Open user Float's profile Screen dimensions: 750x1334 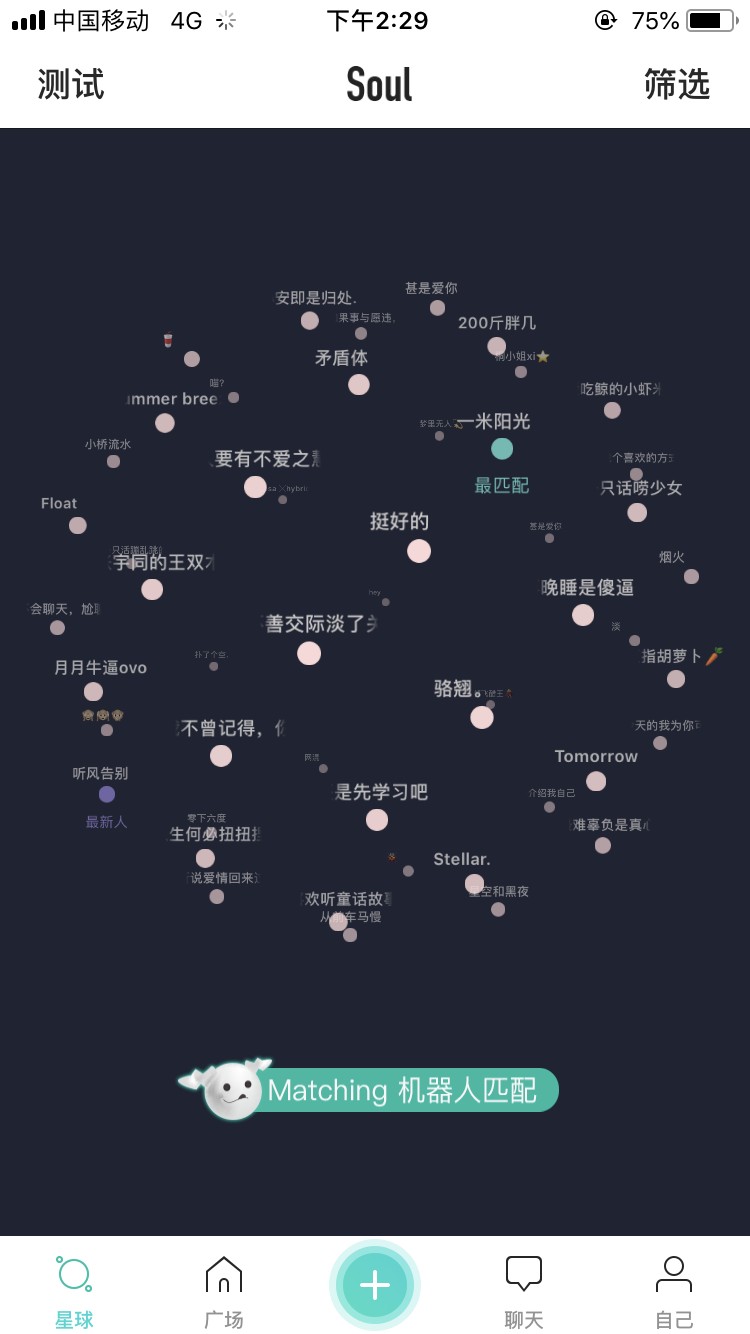78,525
